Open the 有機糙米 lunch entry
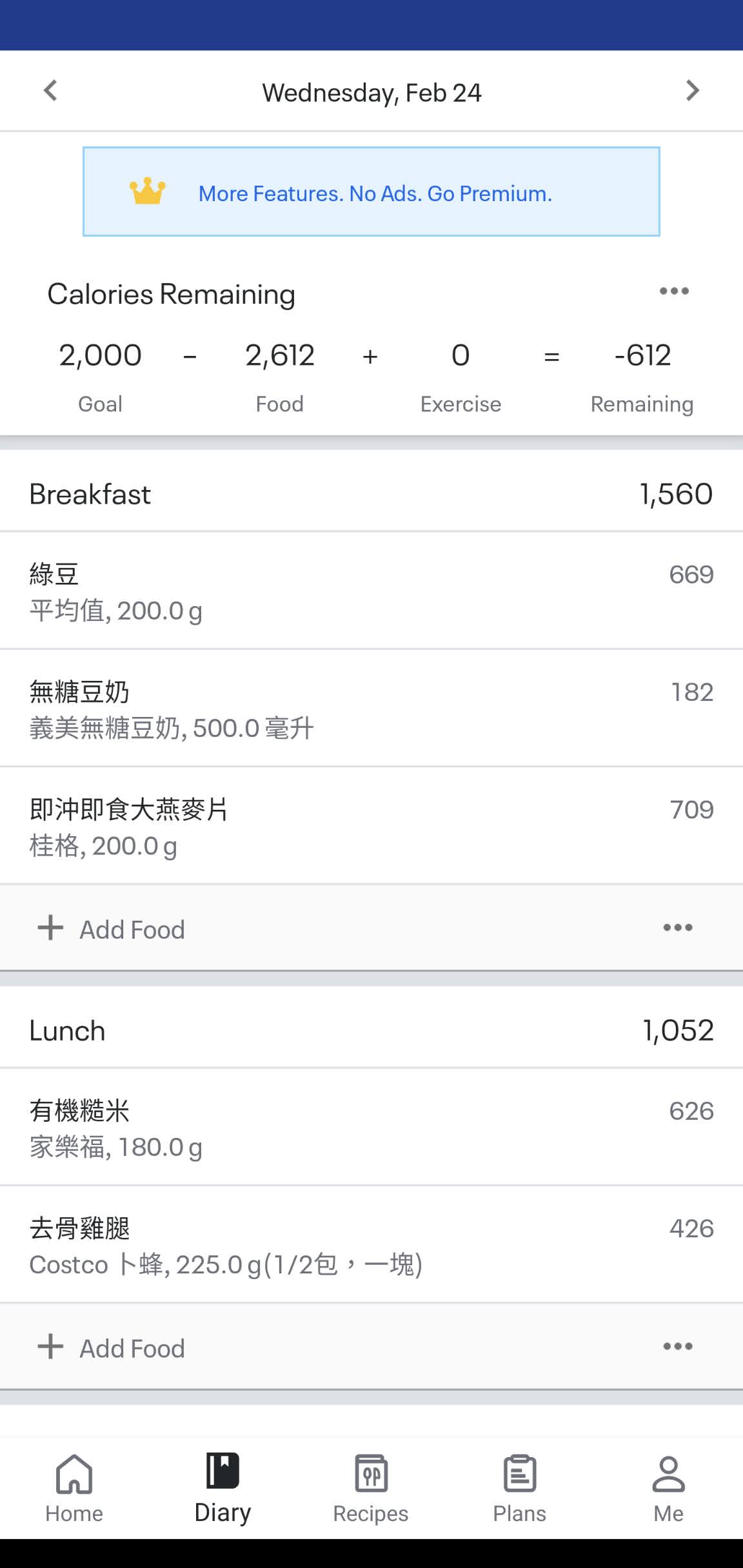 (371, 1128)
